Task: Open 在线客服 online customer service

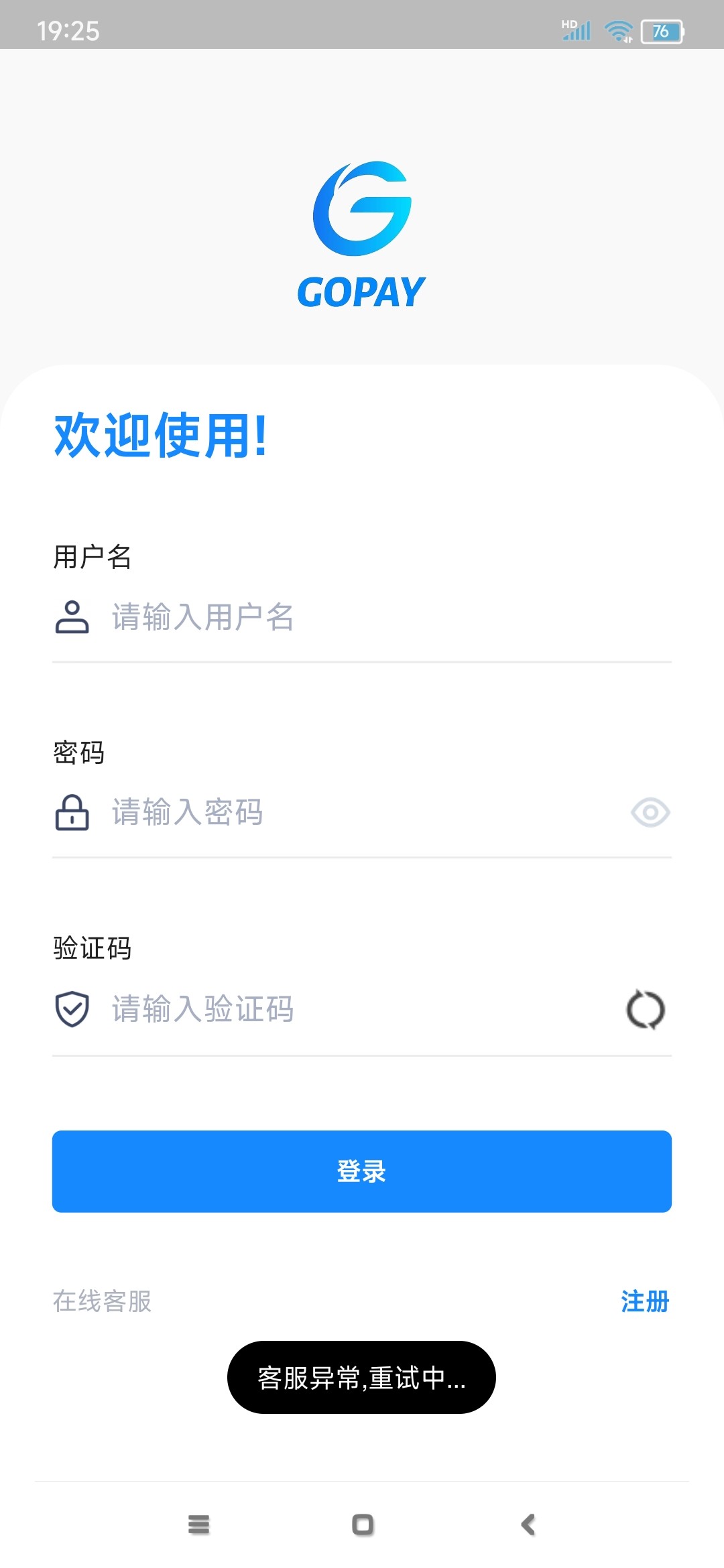Action: 103,1301
